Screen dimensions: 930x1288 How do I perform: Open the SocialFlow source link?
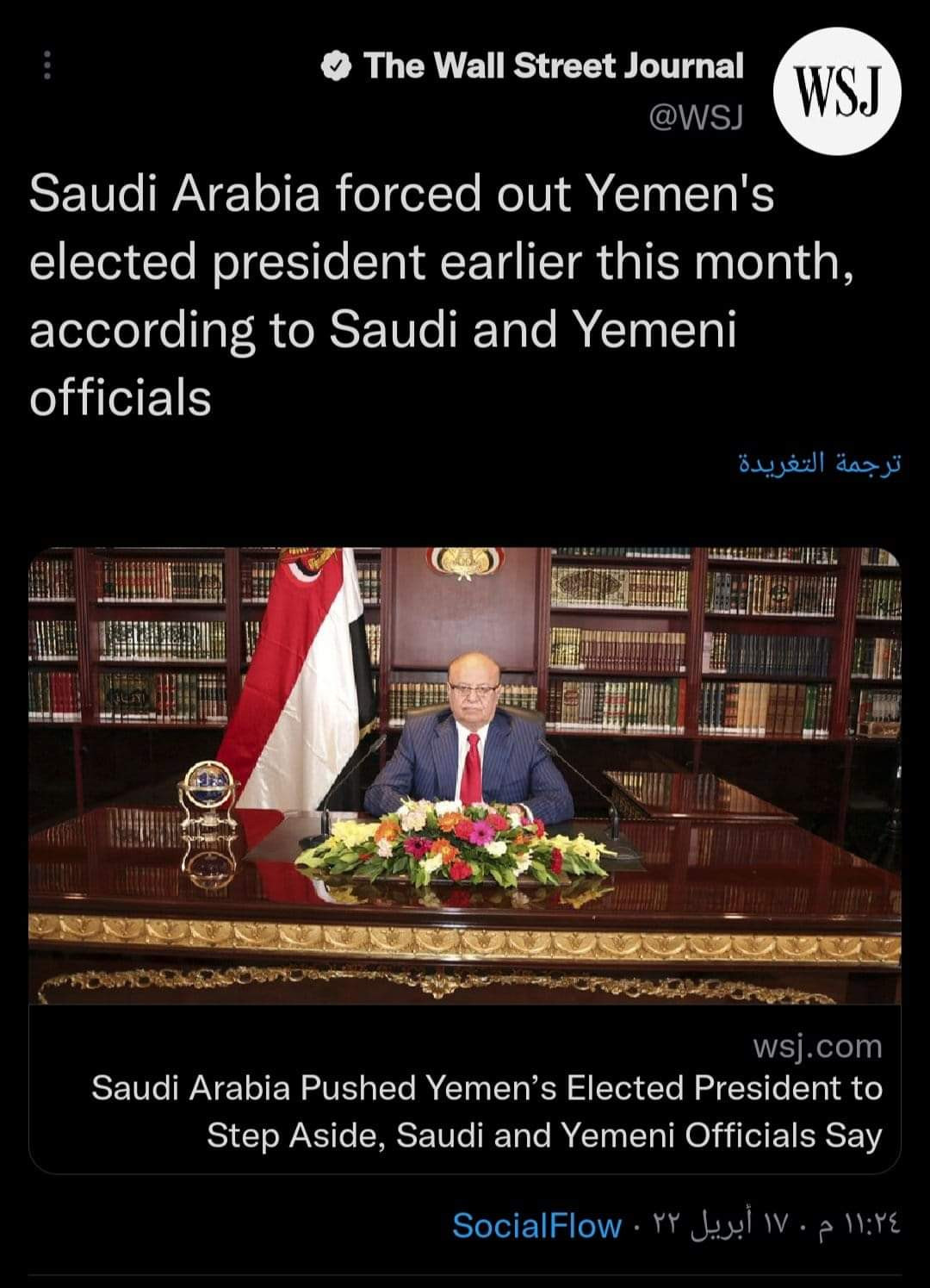pos(536,1225)
